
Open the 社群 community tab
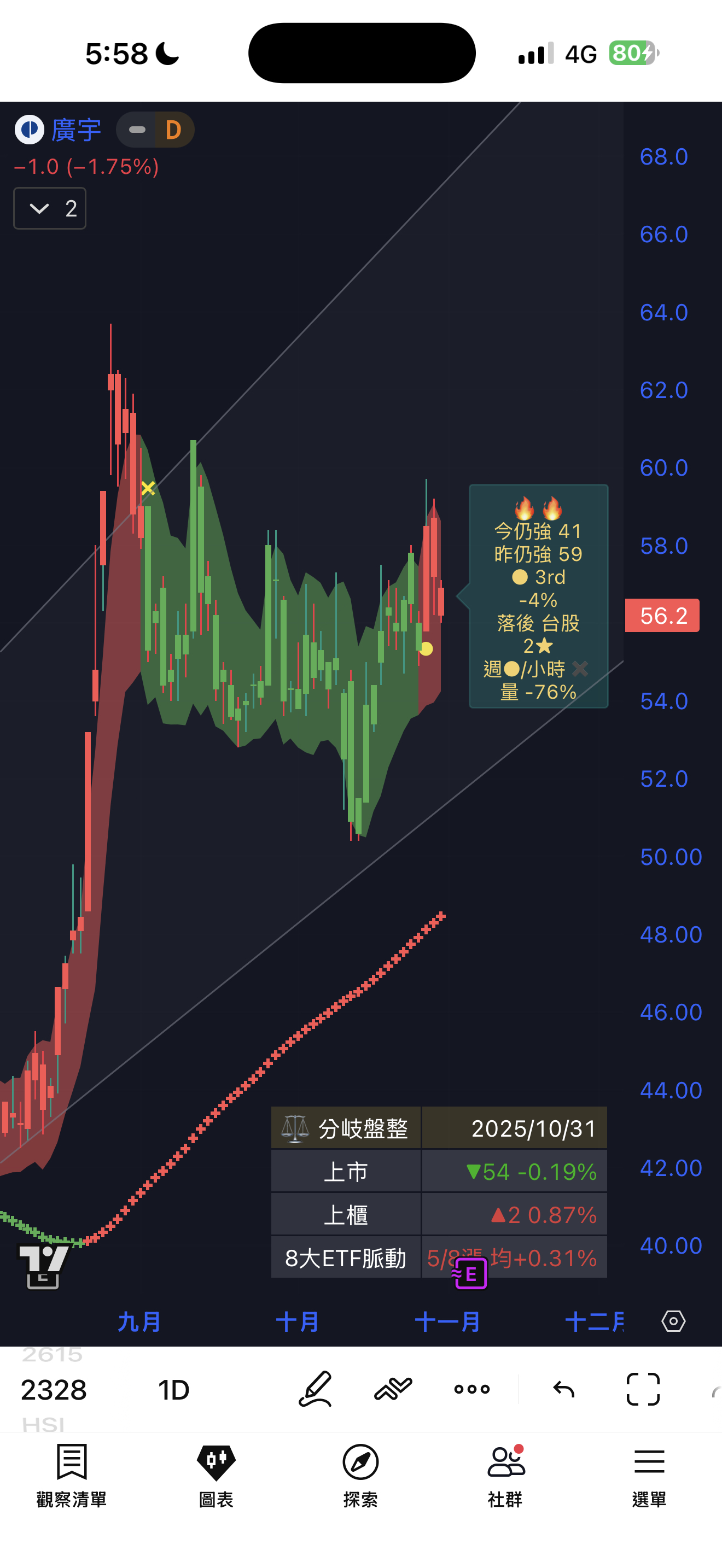click(505, 1473)
